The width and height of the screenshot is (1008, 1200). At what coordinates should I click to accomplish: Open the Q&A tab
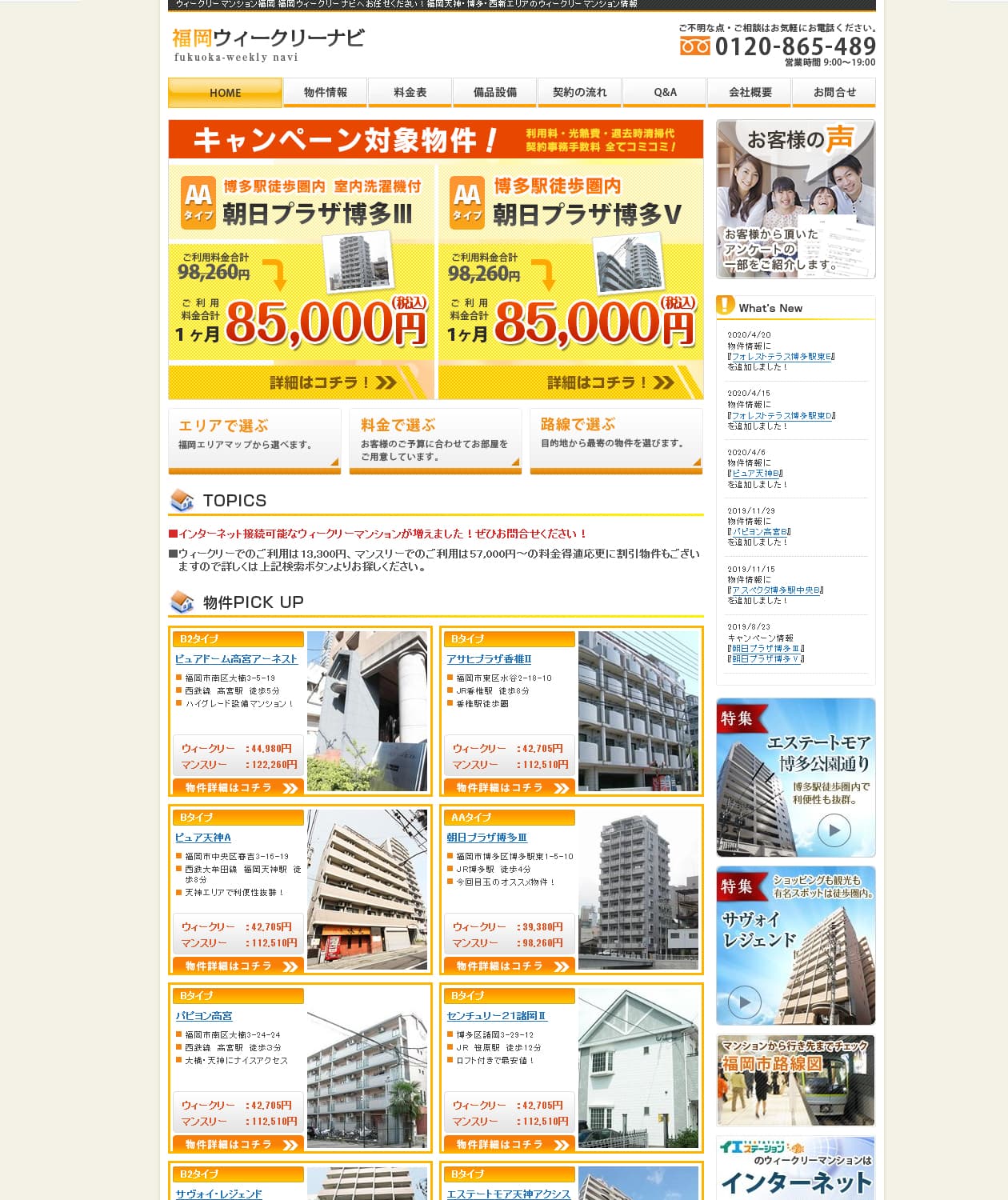click(665, 93)
